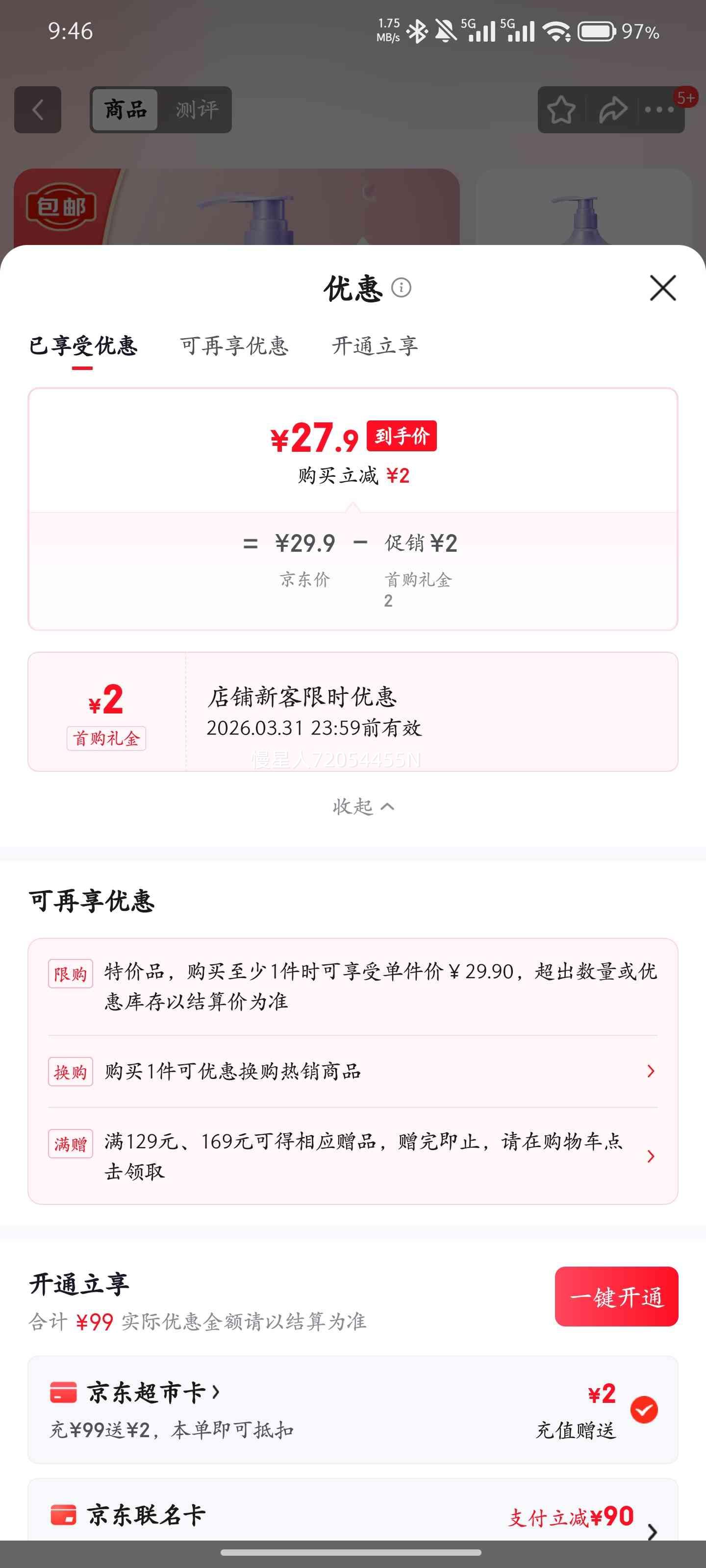Tap the 一键开通 button
The width and height of the screenshot is (706, 1568).
tap(616, 1297)
